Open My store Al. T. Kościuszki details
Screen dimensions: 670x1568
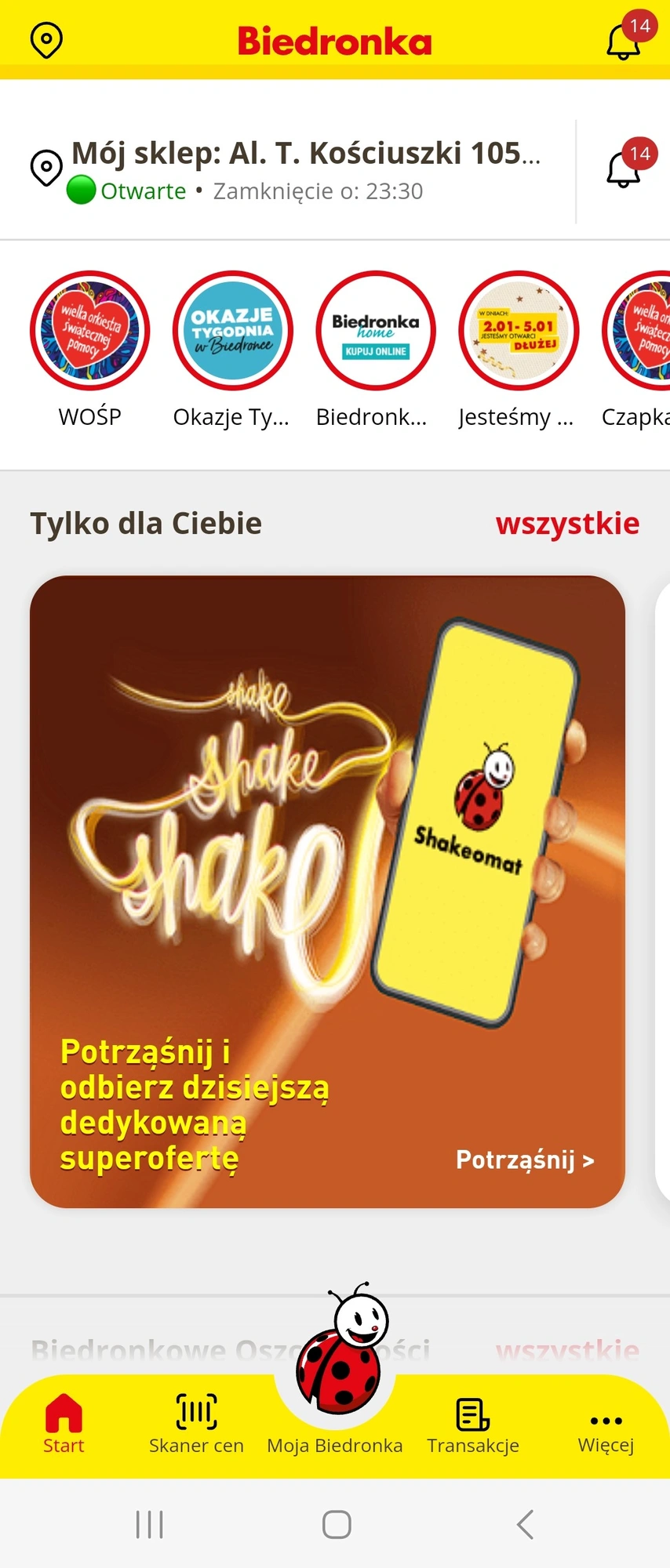click(305, 170)
